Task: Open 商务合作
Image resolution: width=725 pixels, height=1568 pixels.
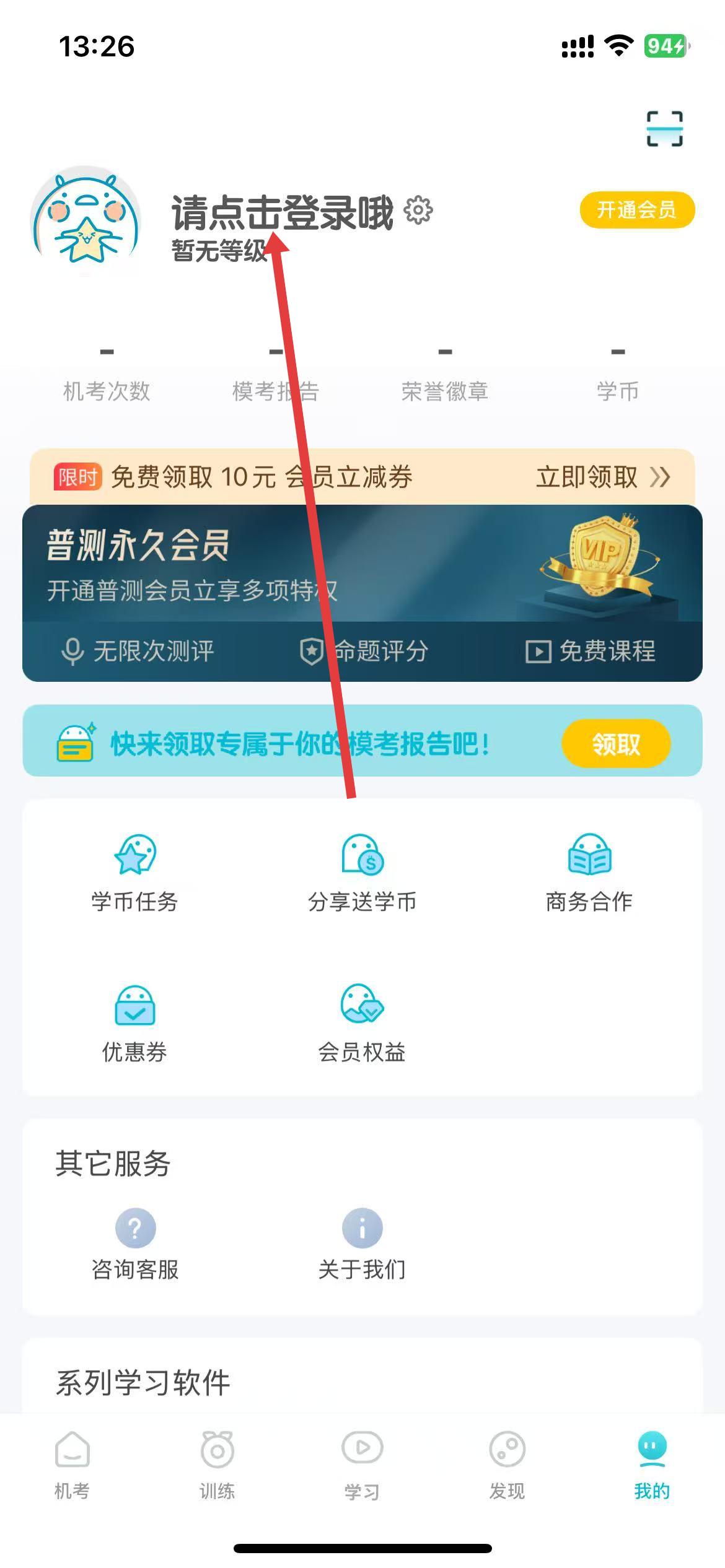Action: click(x=589, y=873)
